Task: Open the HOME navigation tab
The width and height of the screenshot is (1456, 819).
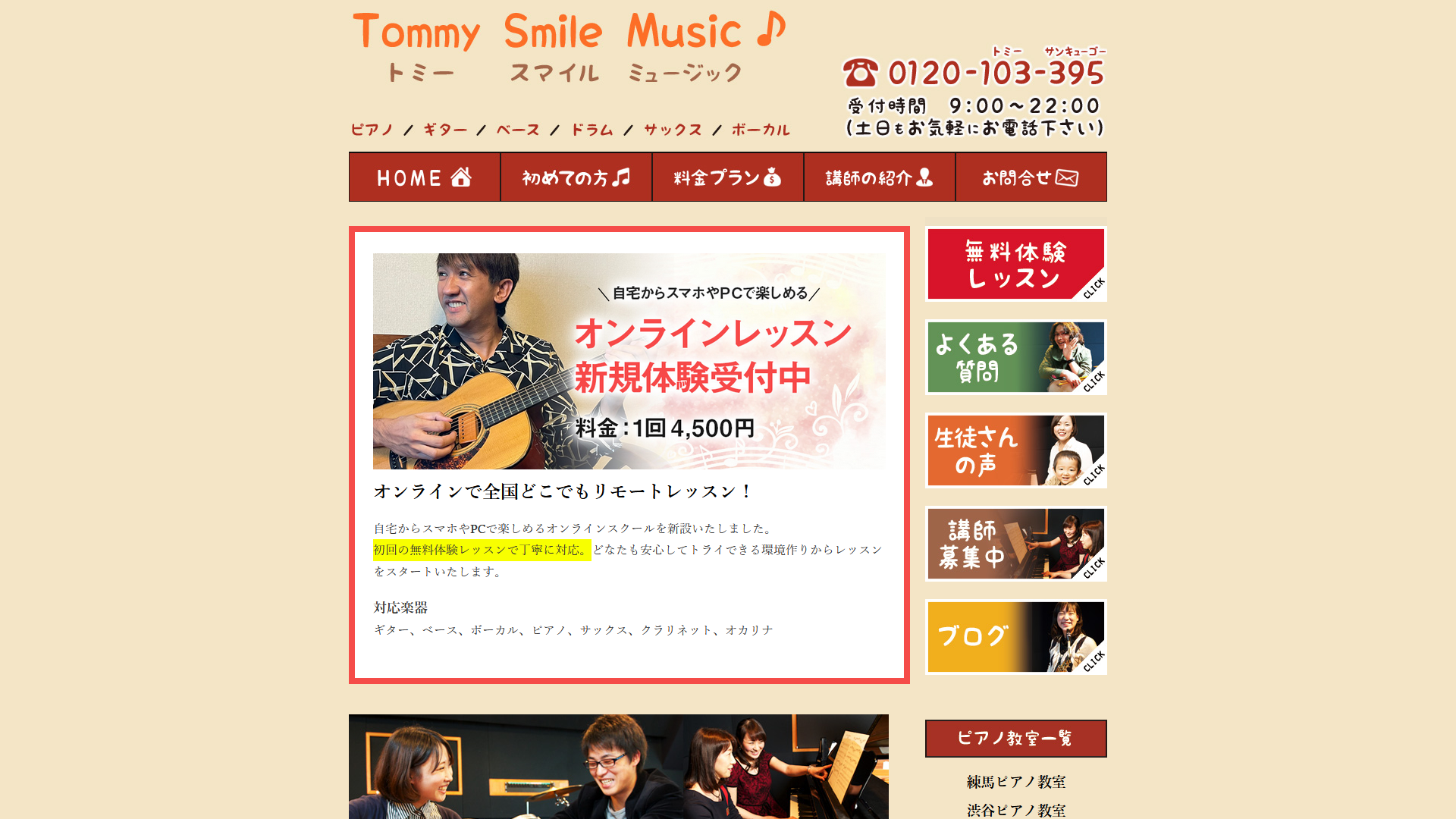Action: coord(424,177)
